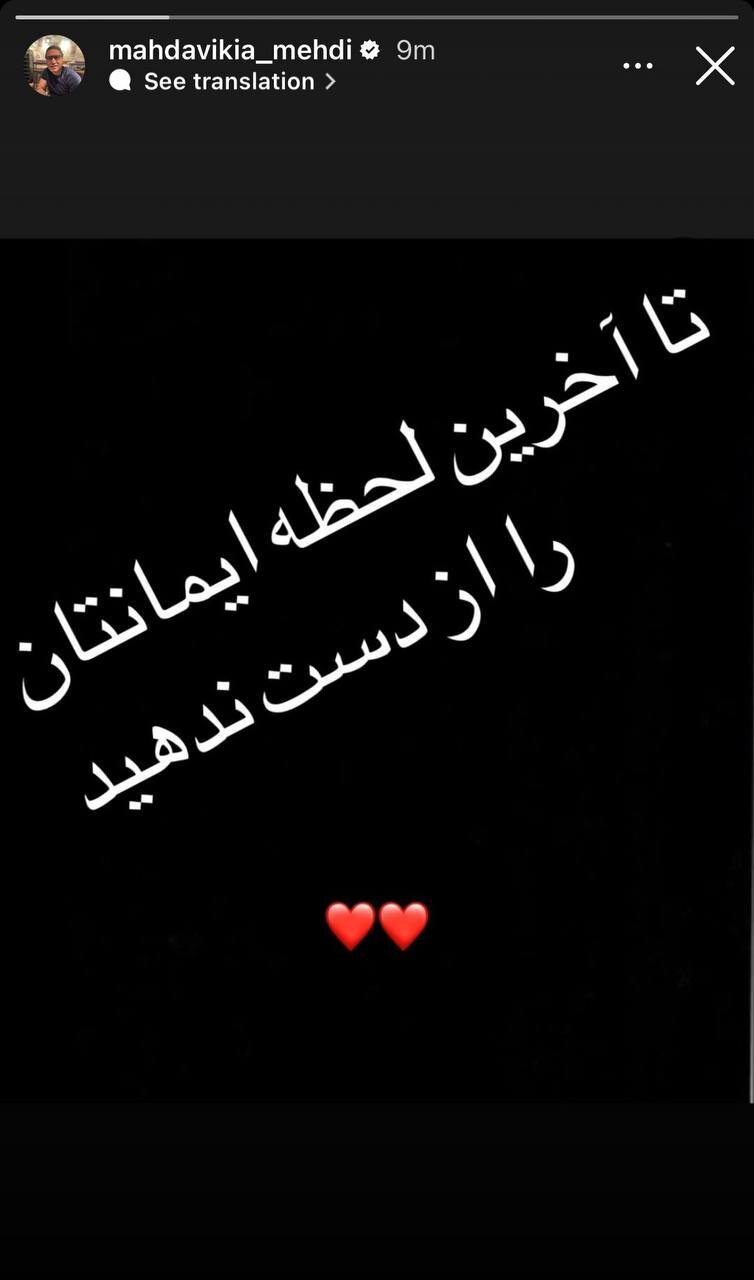Close the story viewer
This screenshot has width=754, height=1280.
tap(715, 66)
